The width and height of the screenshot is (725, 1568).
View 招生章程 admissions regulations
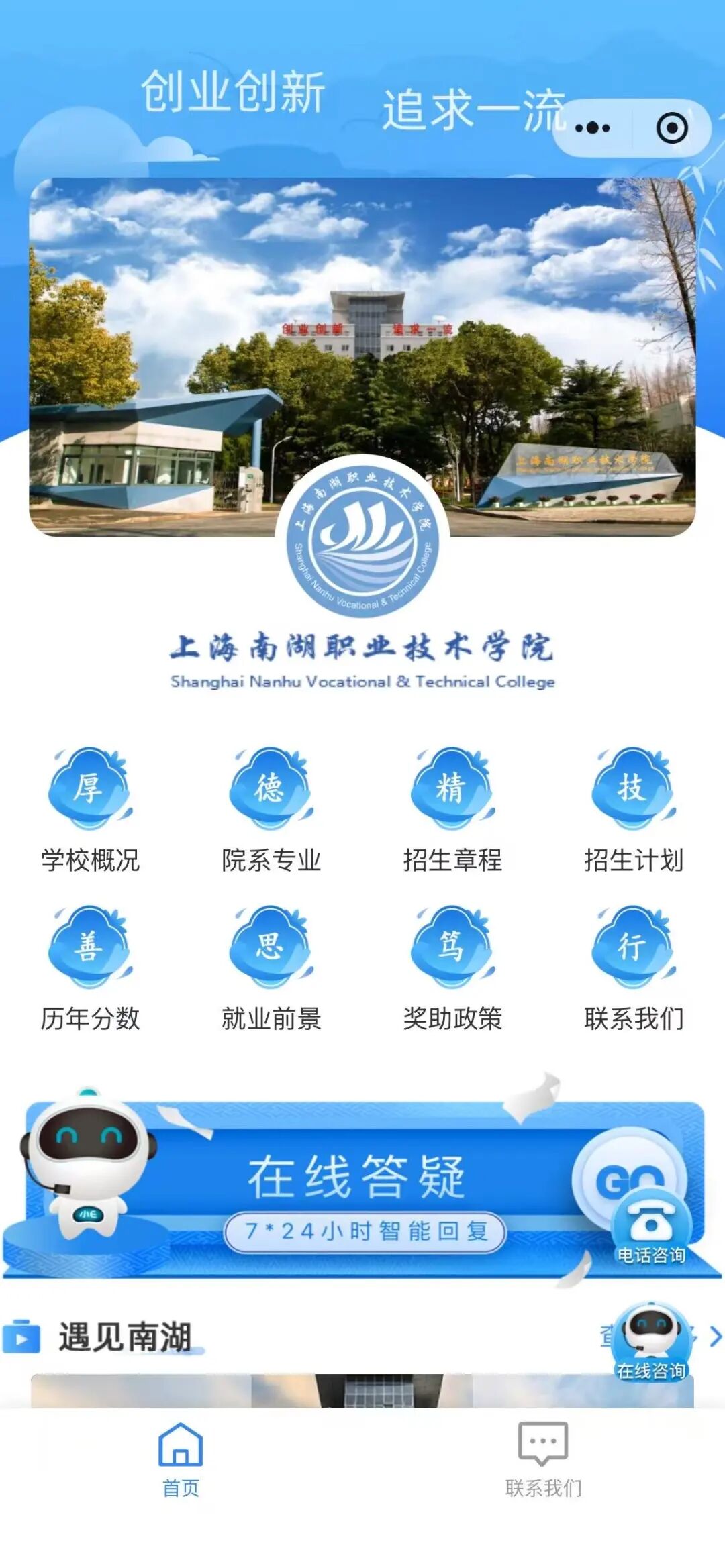click(x=452, y=810)
